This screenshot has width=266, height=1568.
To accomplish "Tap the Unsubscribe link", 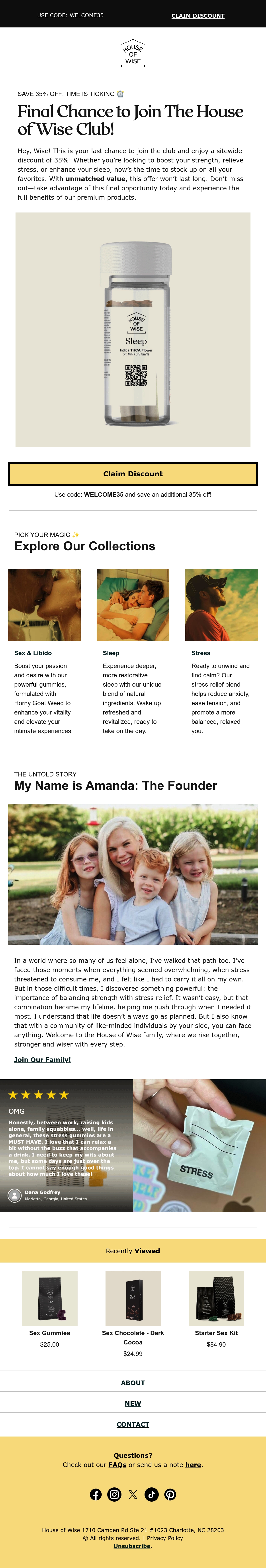I will [132, 1546].
